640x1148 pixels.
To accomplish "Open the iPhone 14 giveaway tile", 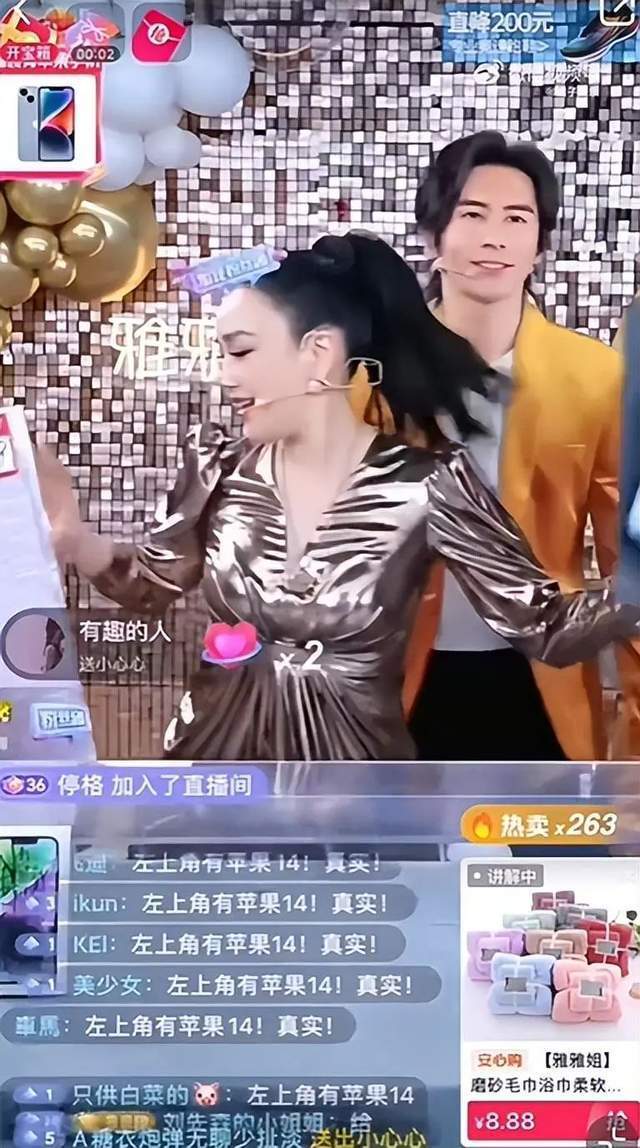I will tap(48, 123).
